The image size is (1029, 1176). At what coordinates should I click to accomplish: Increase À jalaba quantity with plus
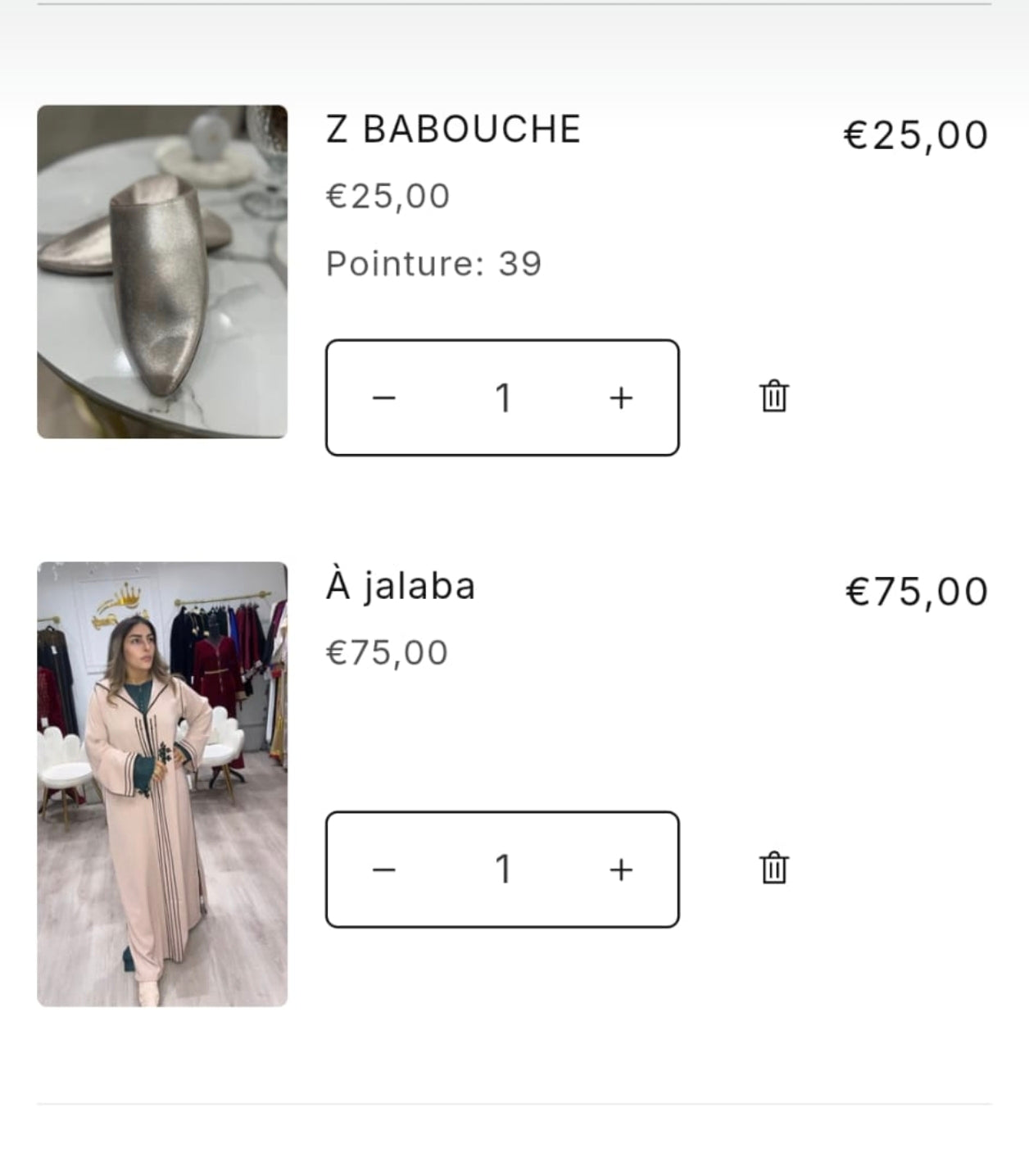click(x=621, y=870)
